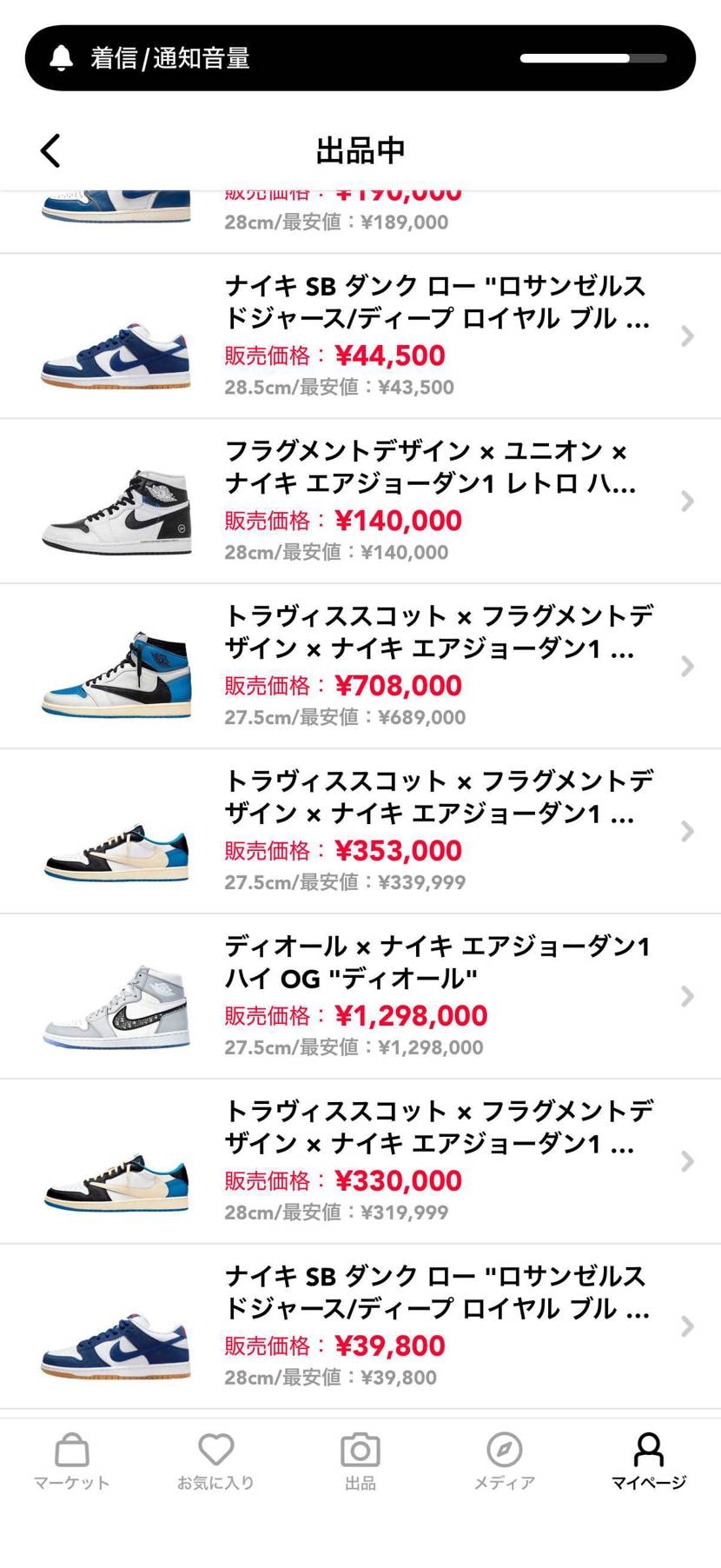Switch to the マーケット tab
721x1568 pixels.
tap(72, 1462)
